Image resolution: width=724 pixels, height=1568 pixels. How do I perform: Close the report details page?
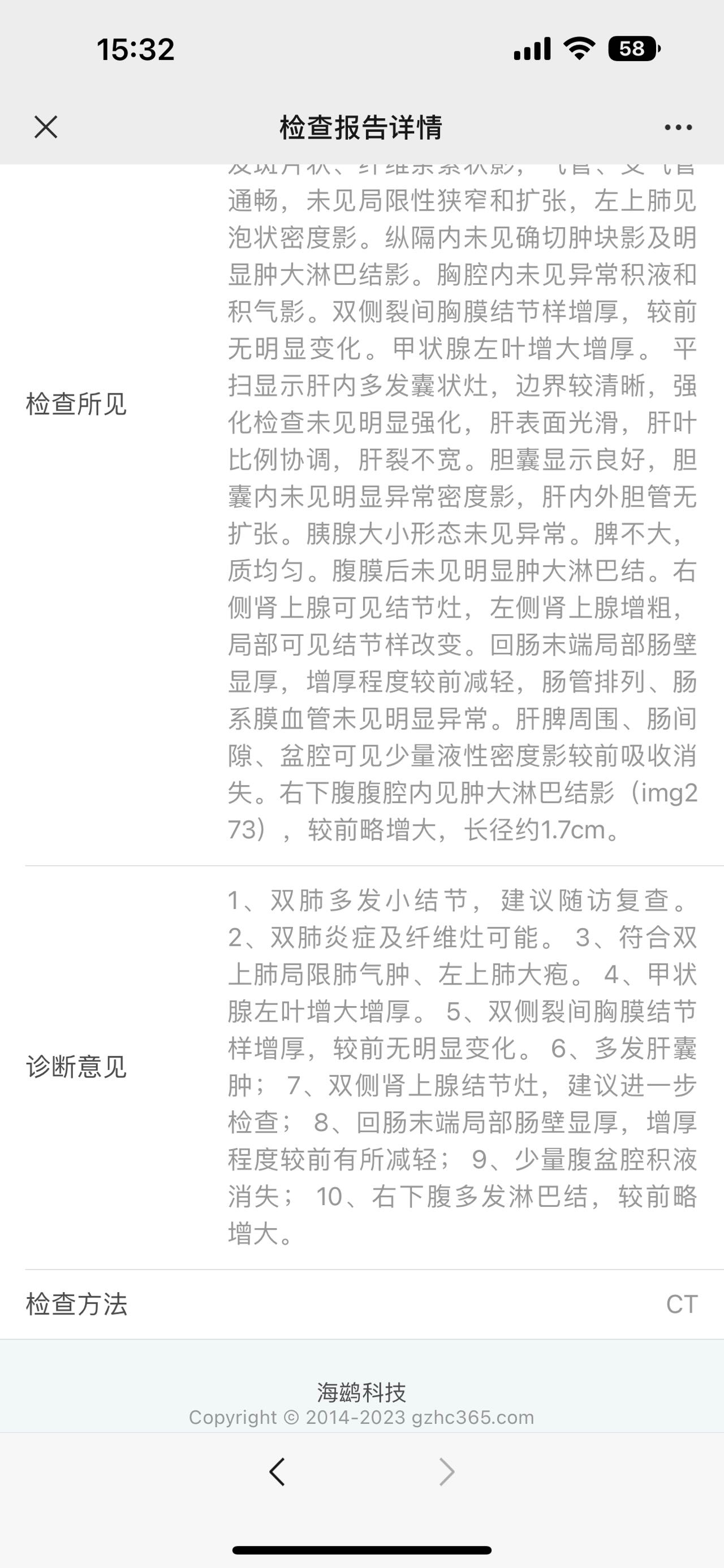(46, 127)
